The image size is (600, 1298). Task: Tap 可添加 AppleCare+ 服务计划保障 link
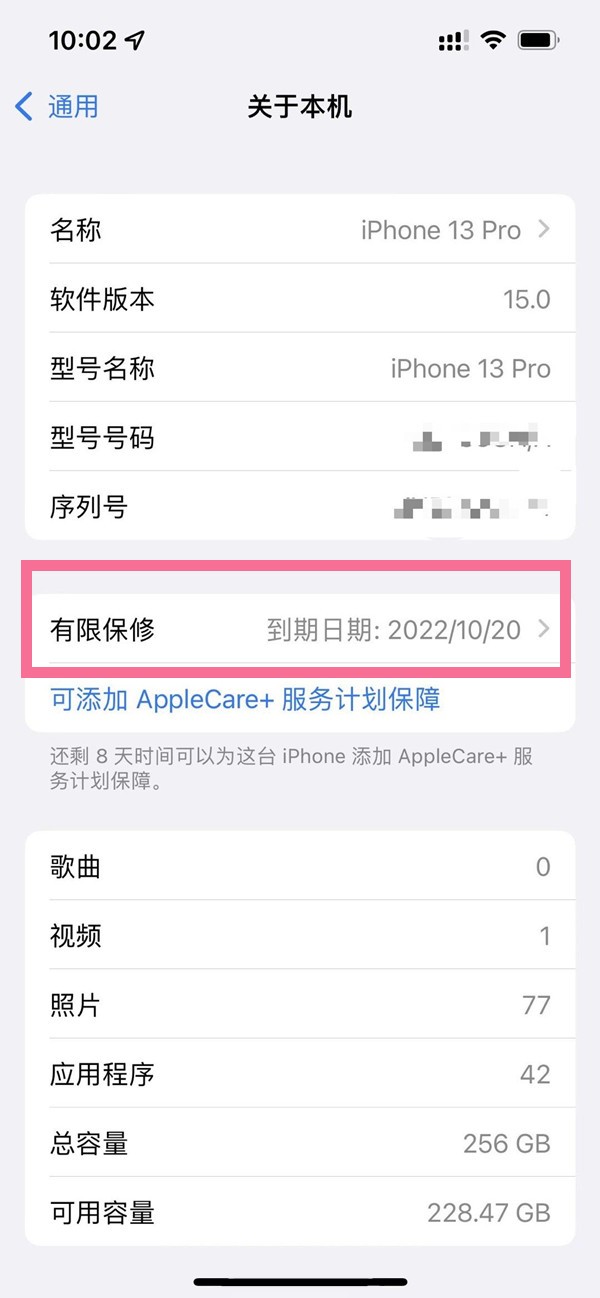pyautogui.click(x=245, y=698)
